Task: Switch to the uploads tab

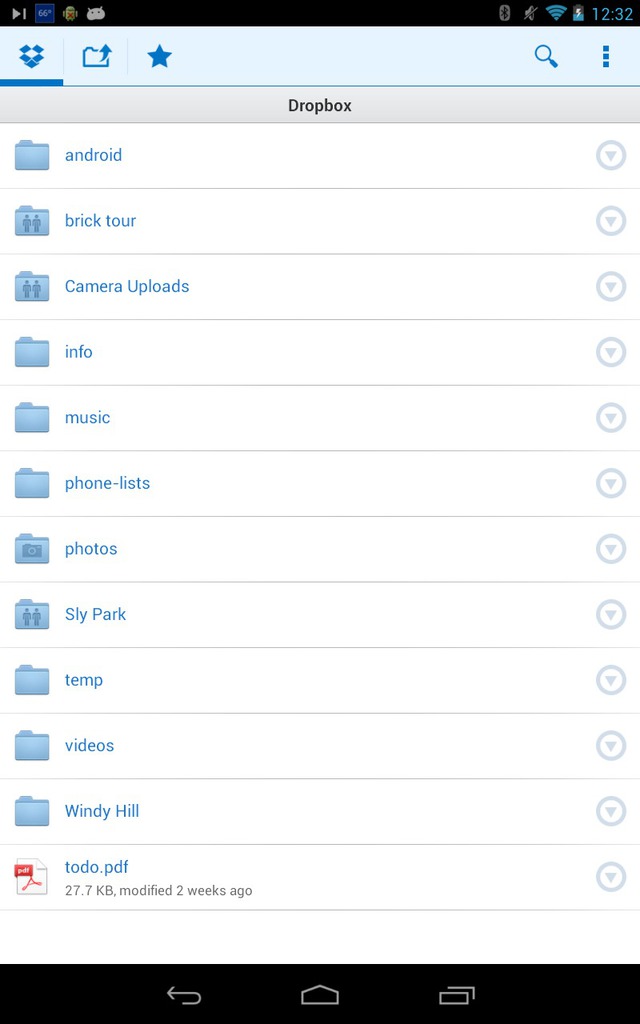Action: (x=96, y=56)
